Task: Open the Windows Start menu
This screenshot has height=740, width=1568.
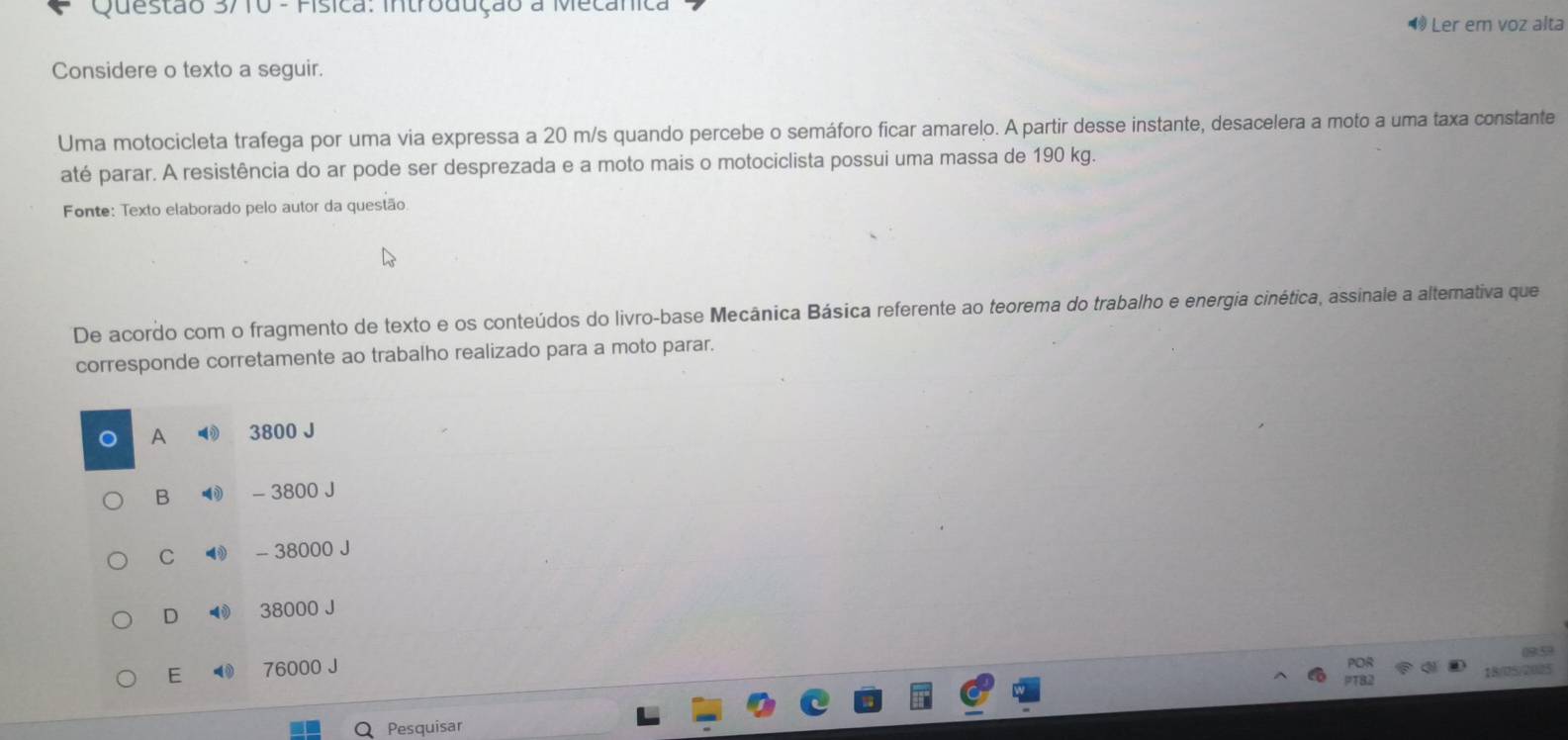Action: 306,730
